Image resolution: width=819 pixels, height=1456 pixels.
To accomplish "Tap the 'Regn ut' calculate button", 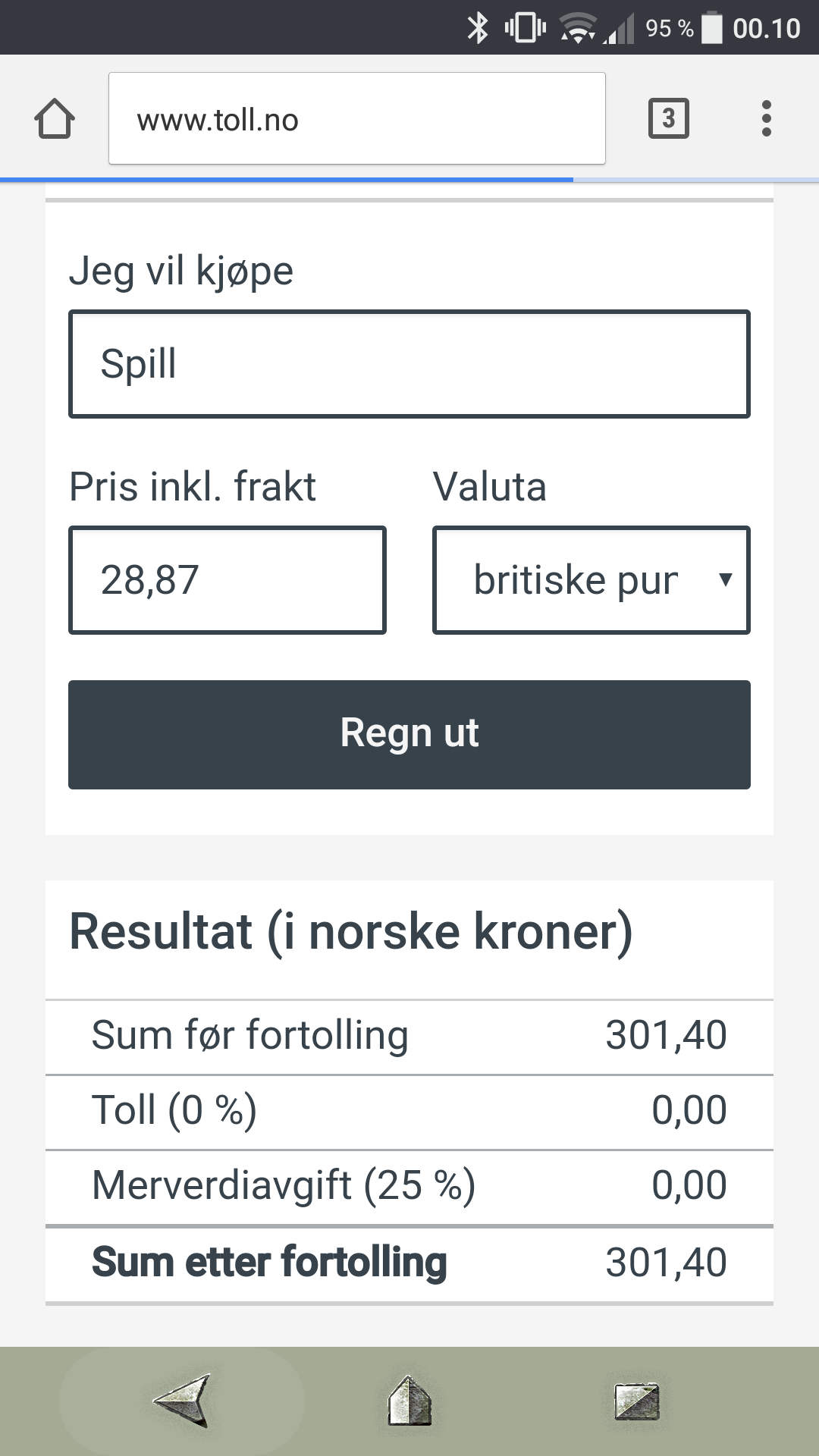I will click(409, 735).
